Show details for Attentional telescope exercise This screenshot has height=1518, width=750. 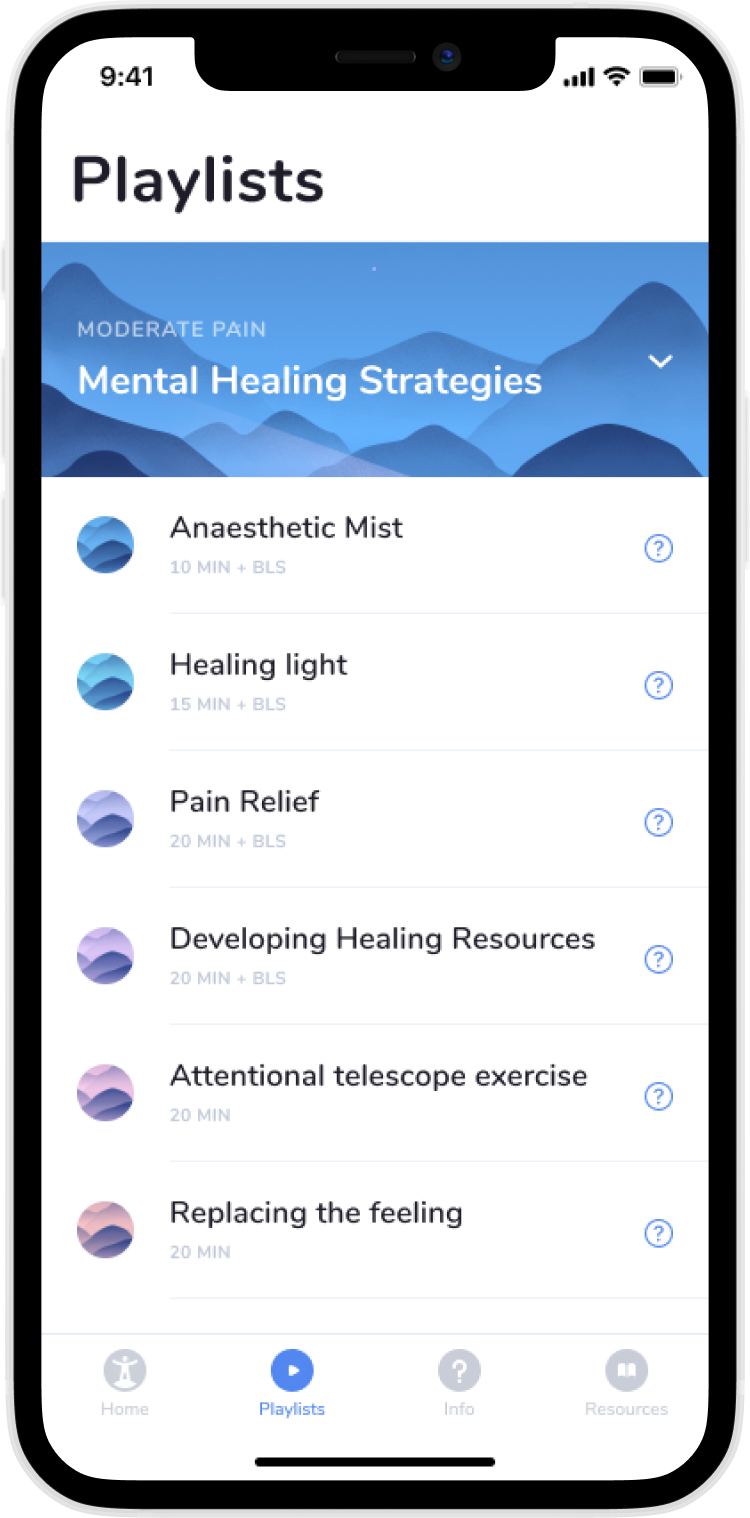point(658,1096)
